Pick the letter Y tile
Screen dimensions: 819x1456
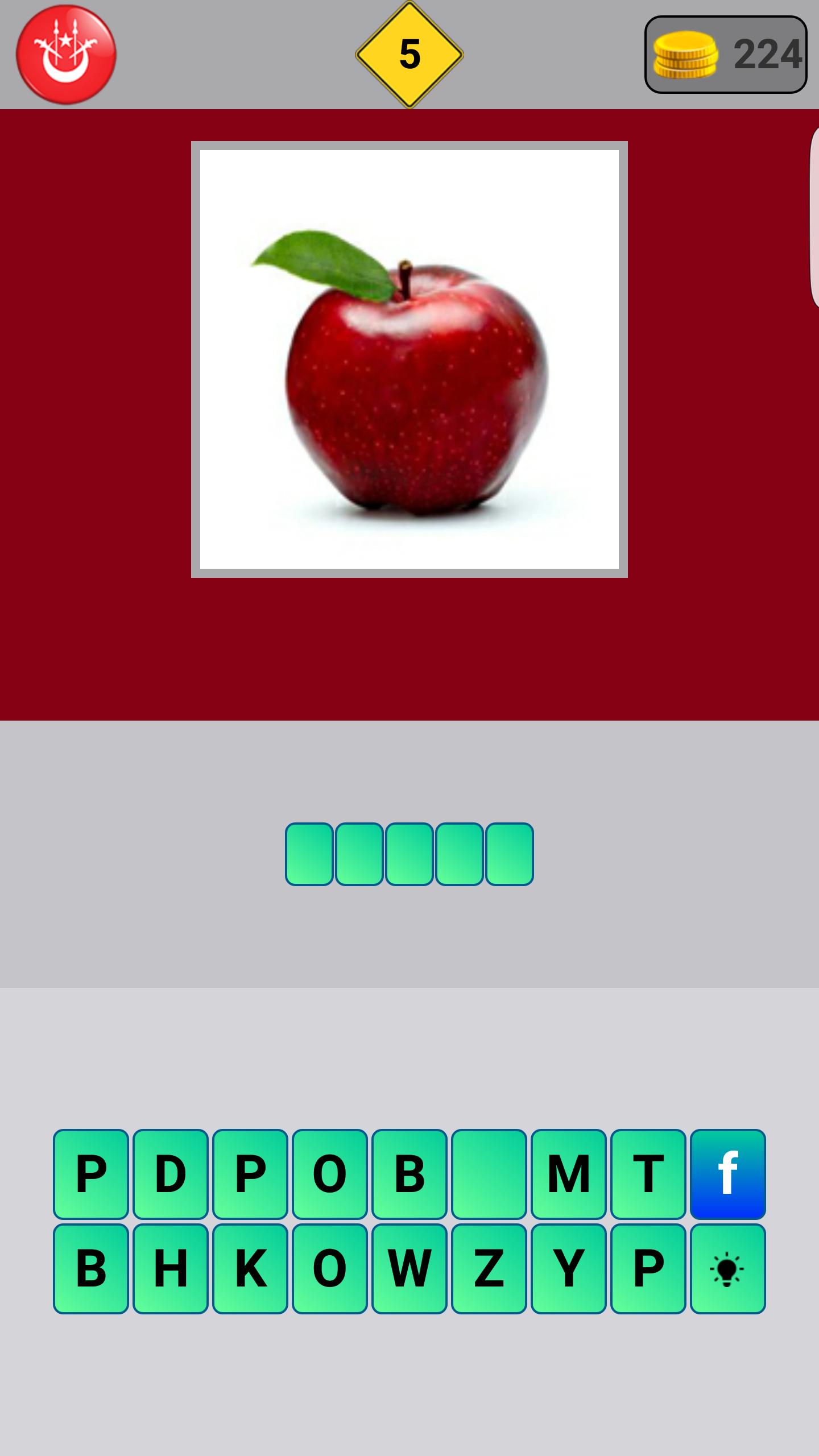pyautogui.click(x=569, y=1268)
